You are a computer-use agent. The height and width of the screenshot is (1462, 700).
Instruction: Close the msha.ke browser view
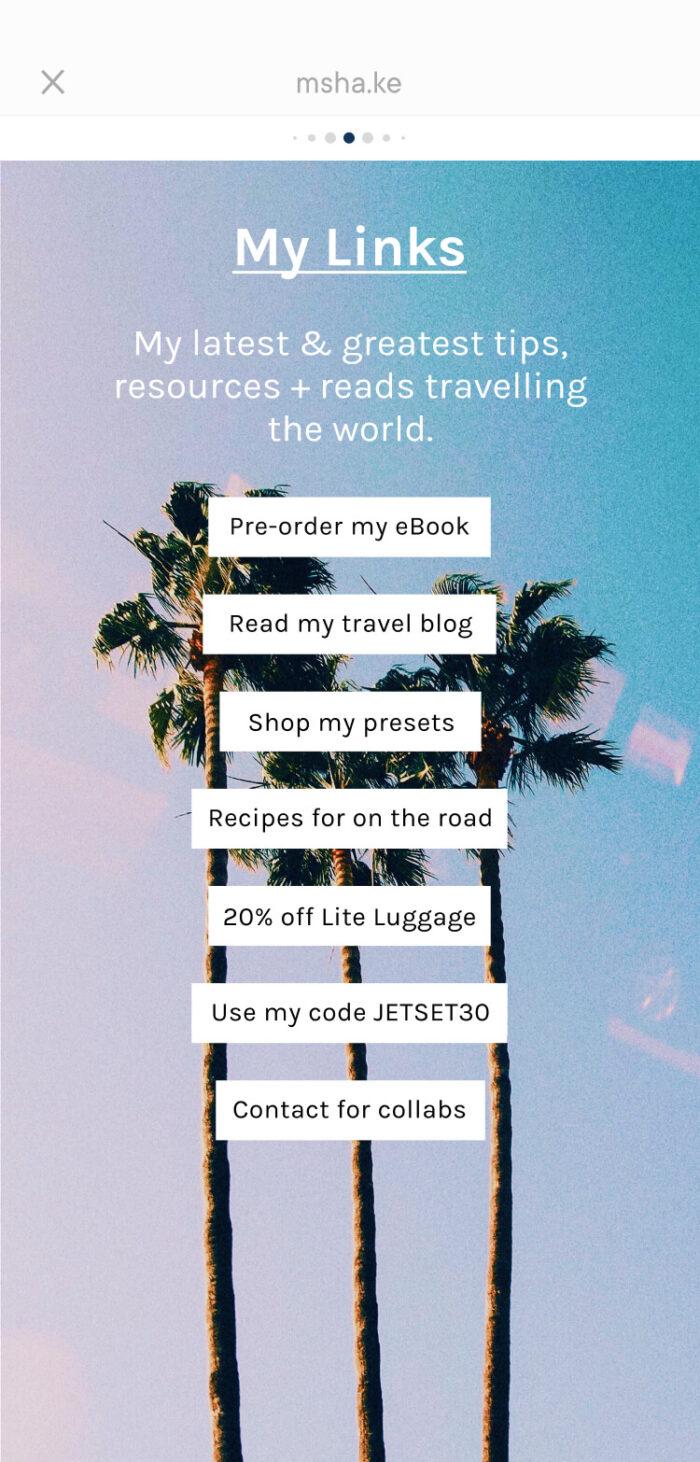click(53, 82)
